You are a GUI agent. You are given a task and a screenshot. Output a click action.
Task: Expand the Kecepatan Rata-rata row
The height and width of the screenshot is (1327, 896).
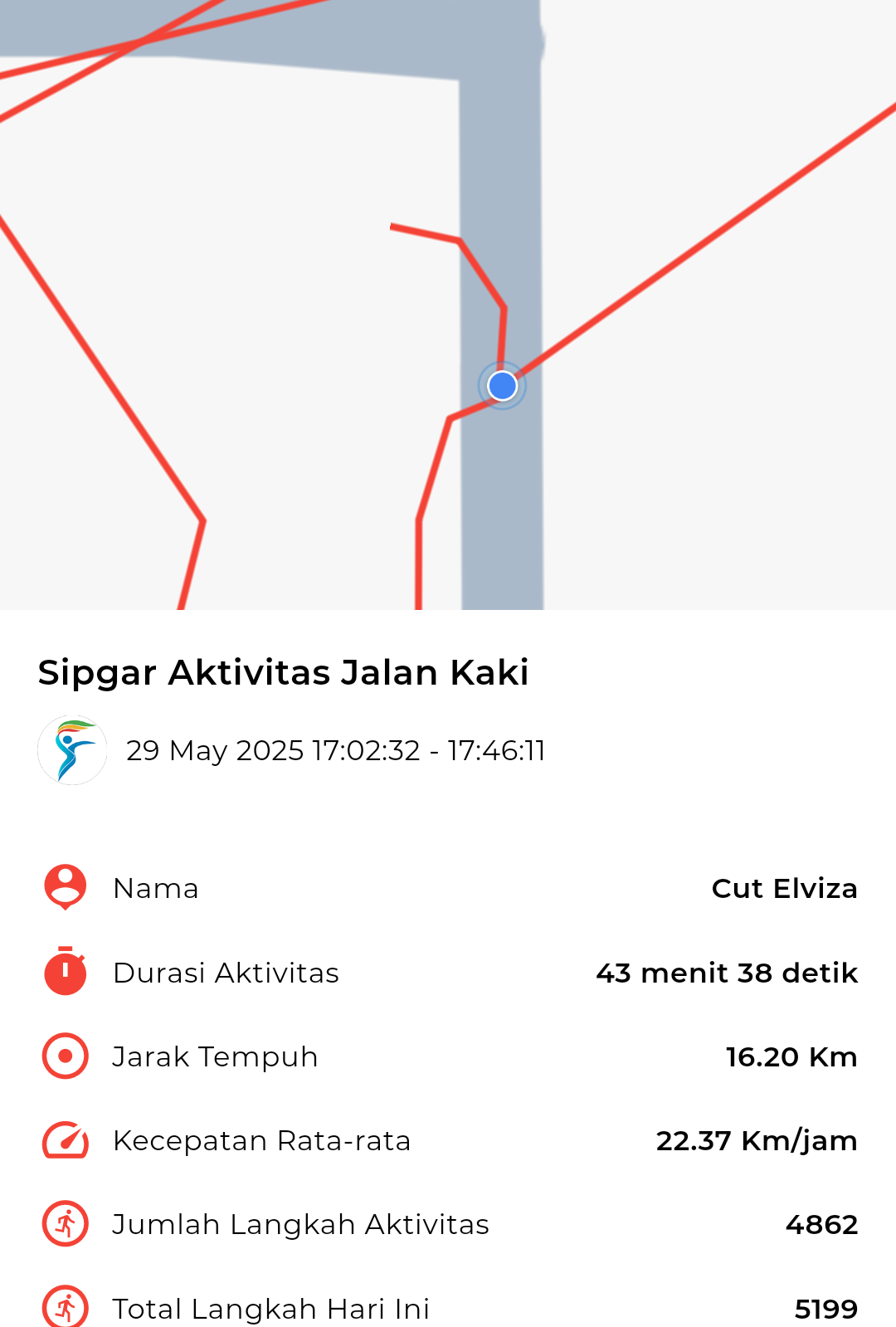[x=448, y=1140]
